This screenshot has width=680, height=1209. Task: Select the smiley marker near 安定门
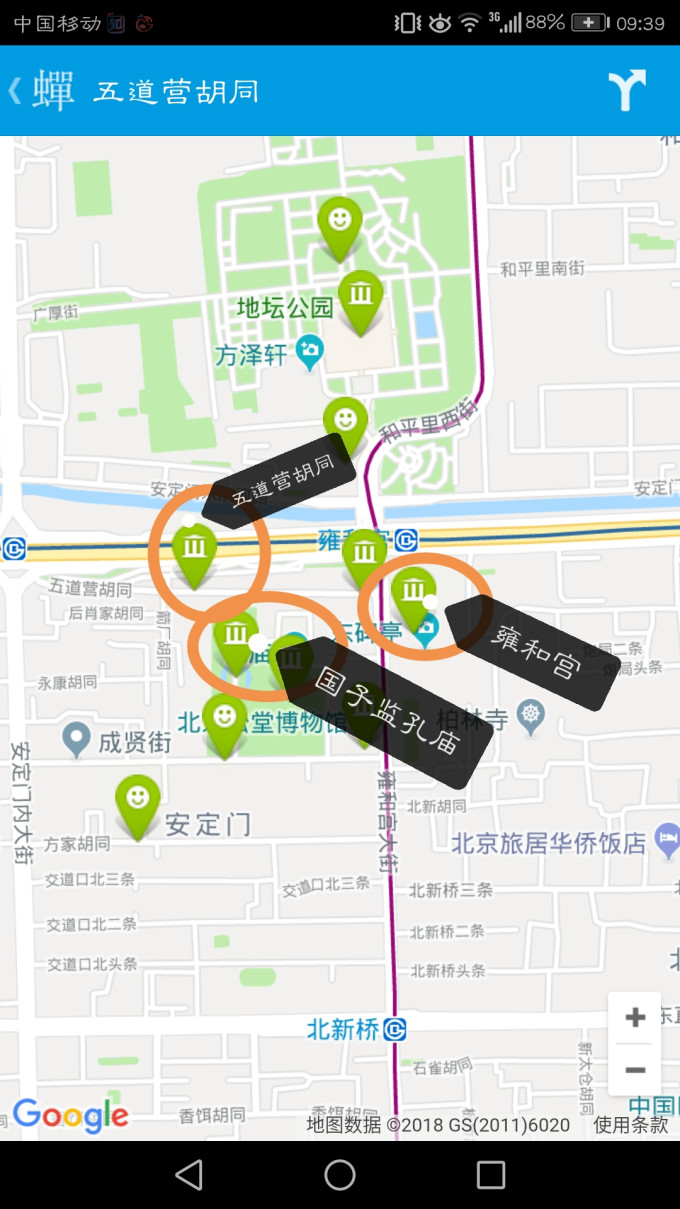point(137,801)
